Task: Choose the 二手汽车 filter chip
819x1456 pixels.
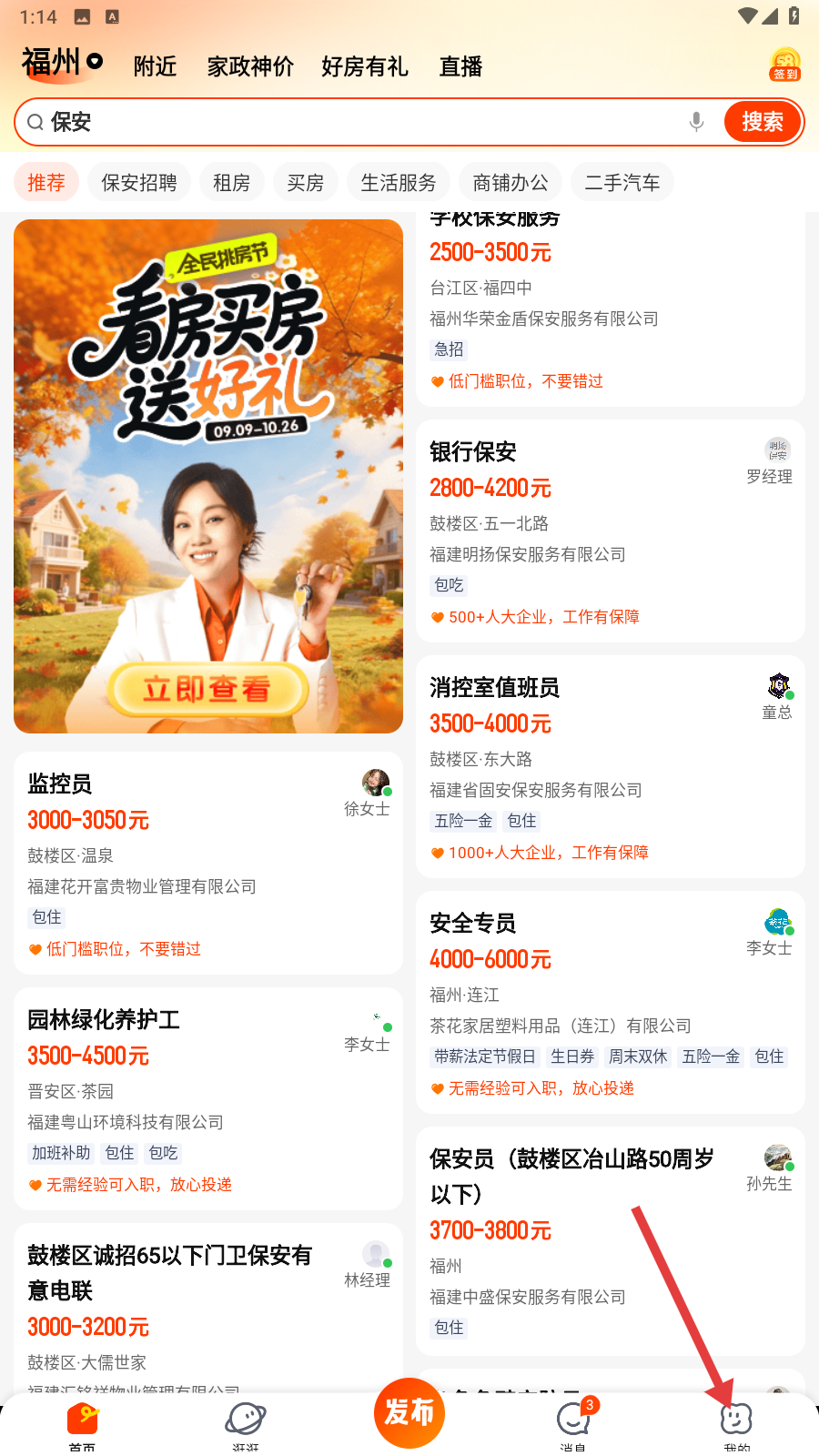Action: 622,183
